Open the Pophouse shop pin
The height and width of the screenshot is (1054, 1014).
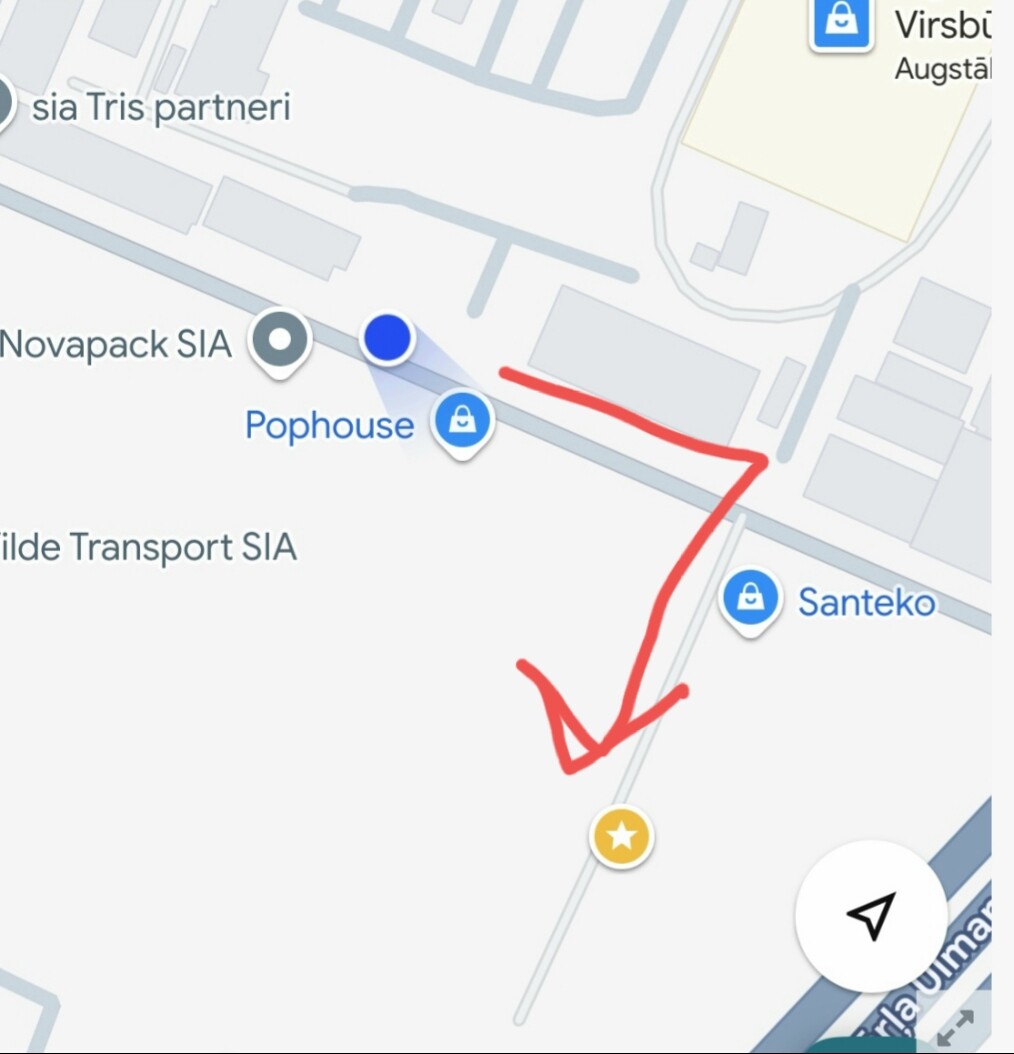coord(462,421)
